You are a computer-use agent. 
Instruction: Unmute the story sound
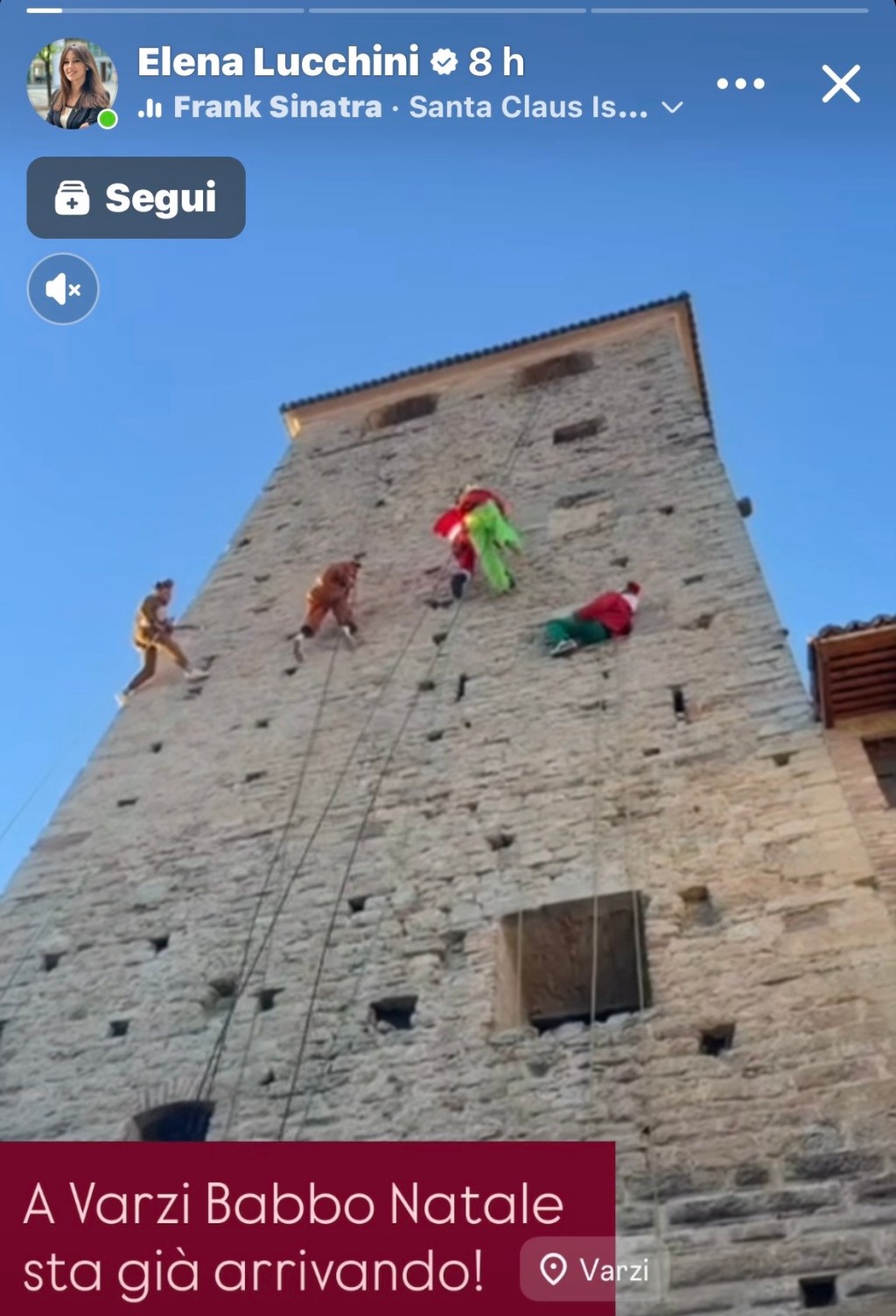point(63,289)
